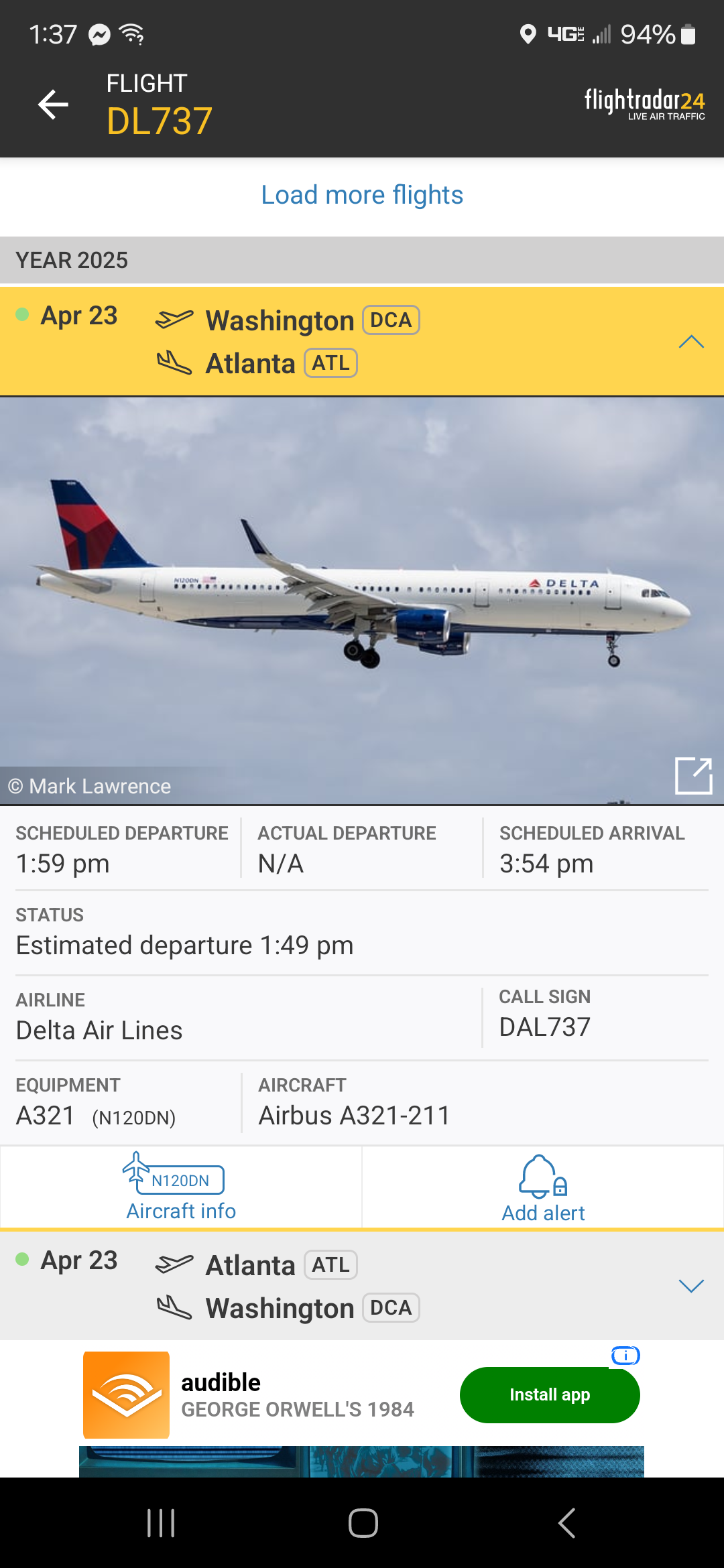This screenshot has width=724, height=1568.
Task: Tap Load more flights link
Action: click(x=362, y=195)
